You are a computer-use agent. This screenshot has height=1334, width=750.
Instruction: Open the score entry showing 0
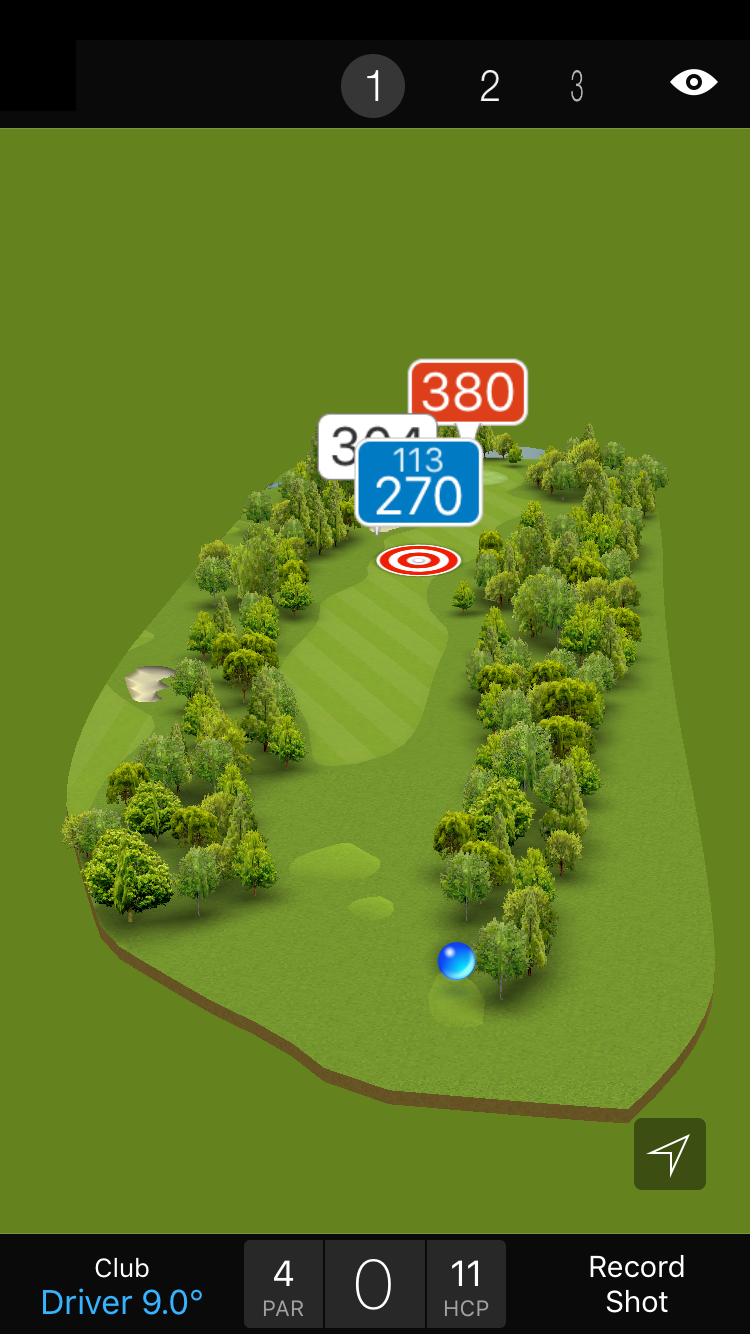[374, 1285]
